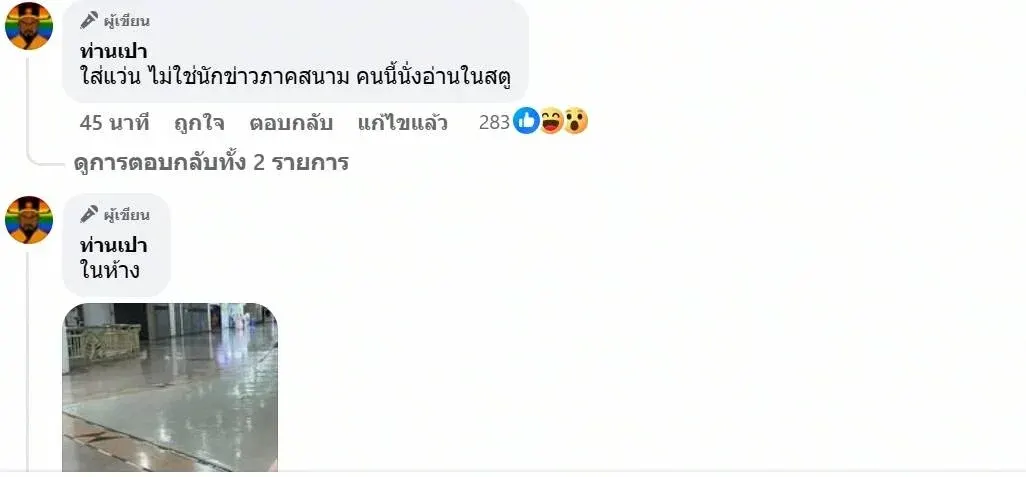Viewport: 1026px width, 477px height.
Task: Open edit history via แก้ไขแล้ว
Action: tap(402, 123)
